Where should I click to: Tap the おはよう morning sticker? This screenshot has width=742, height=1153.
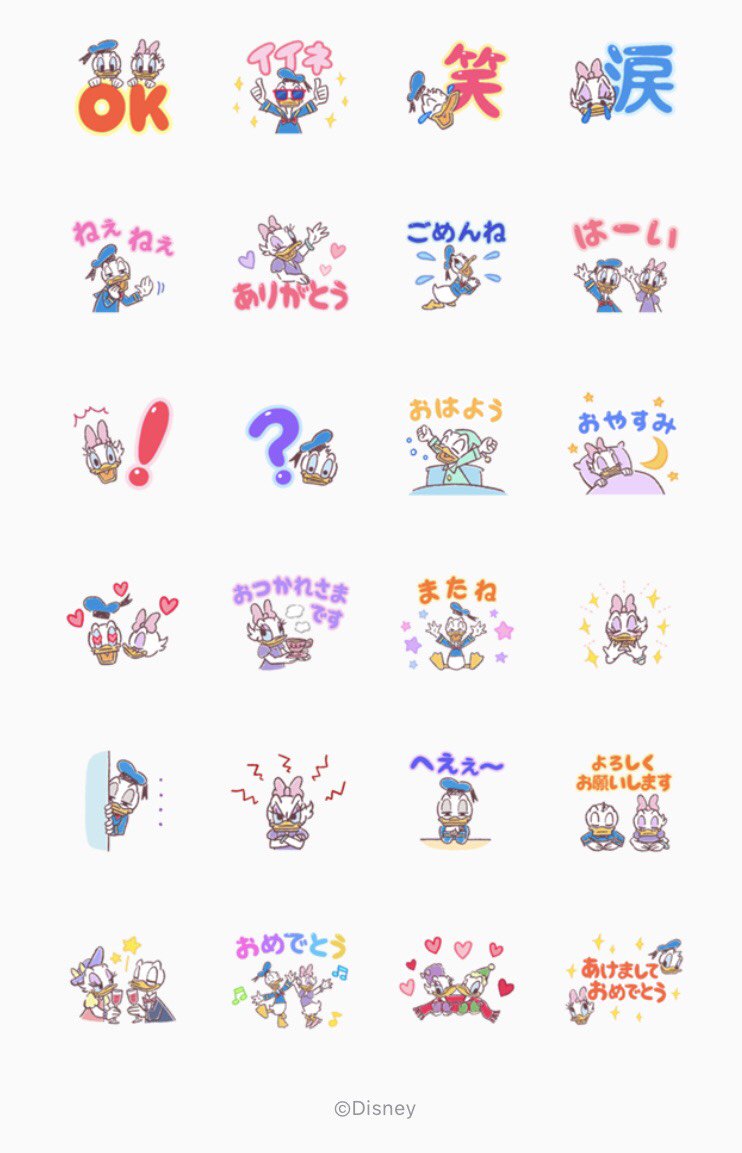pos(457,445)
